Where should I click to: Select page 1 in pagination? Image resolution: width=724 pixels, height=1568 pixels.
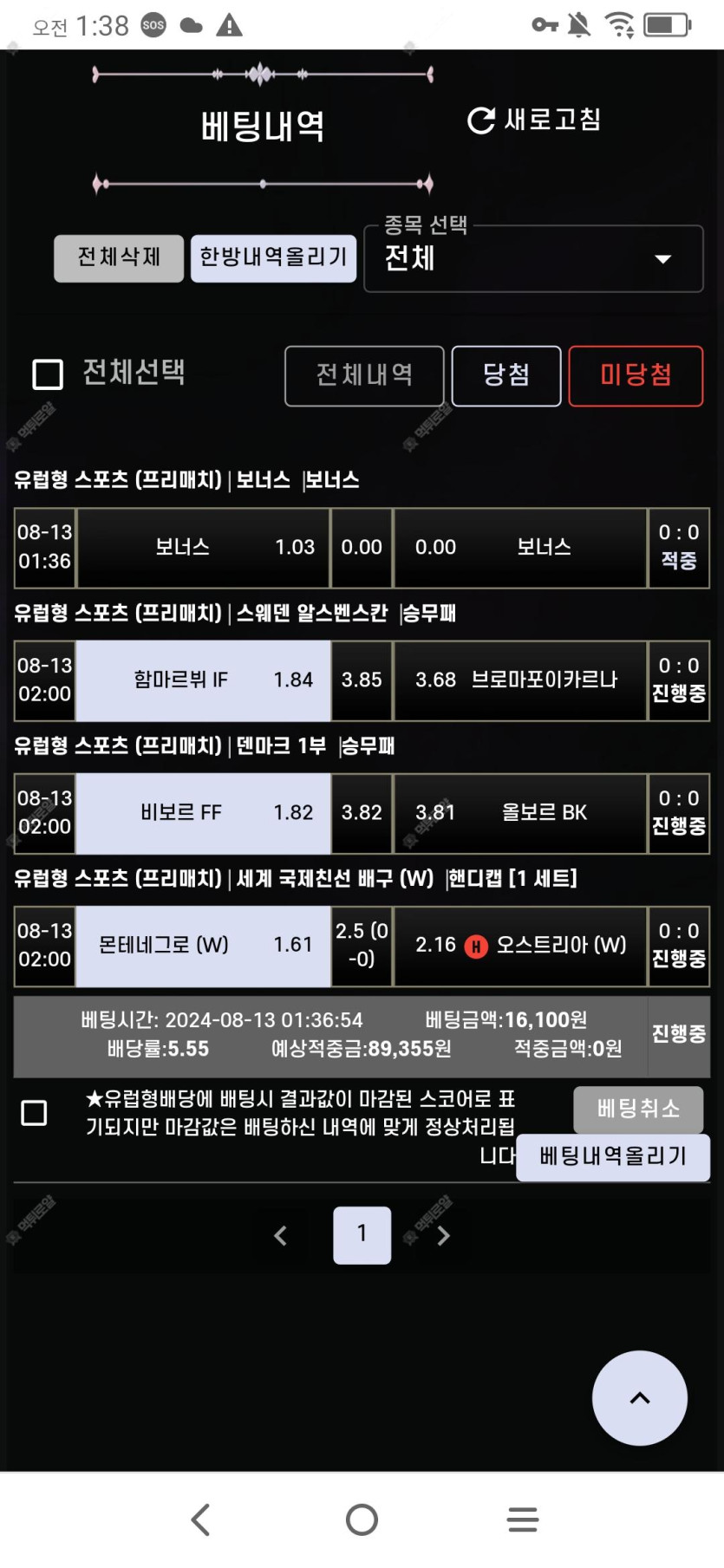362,1234
